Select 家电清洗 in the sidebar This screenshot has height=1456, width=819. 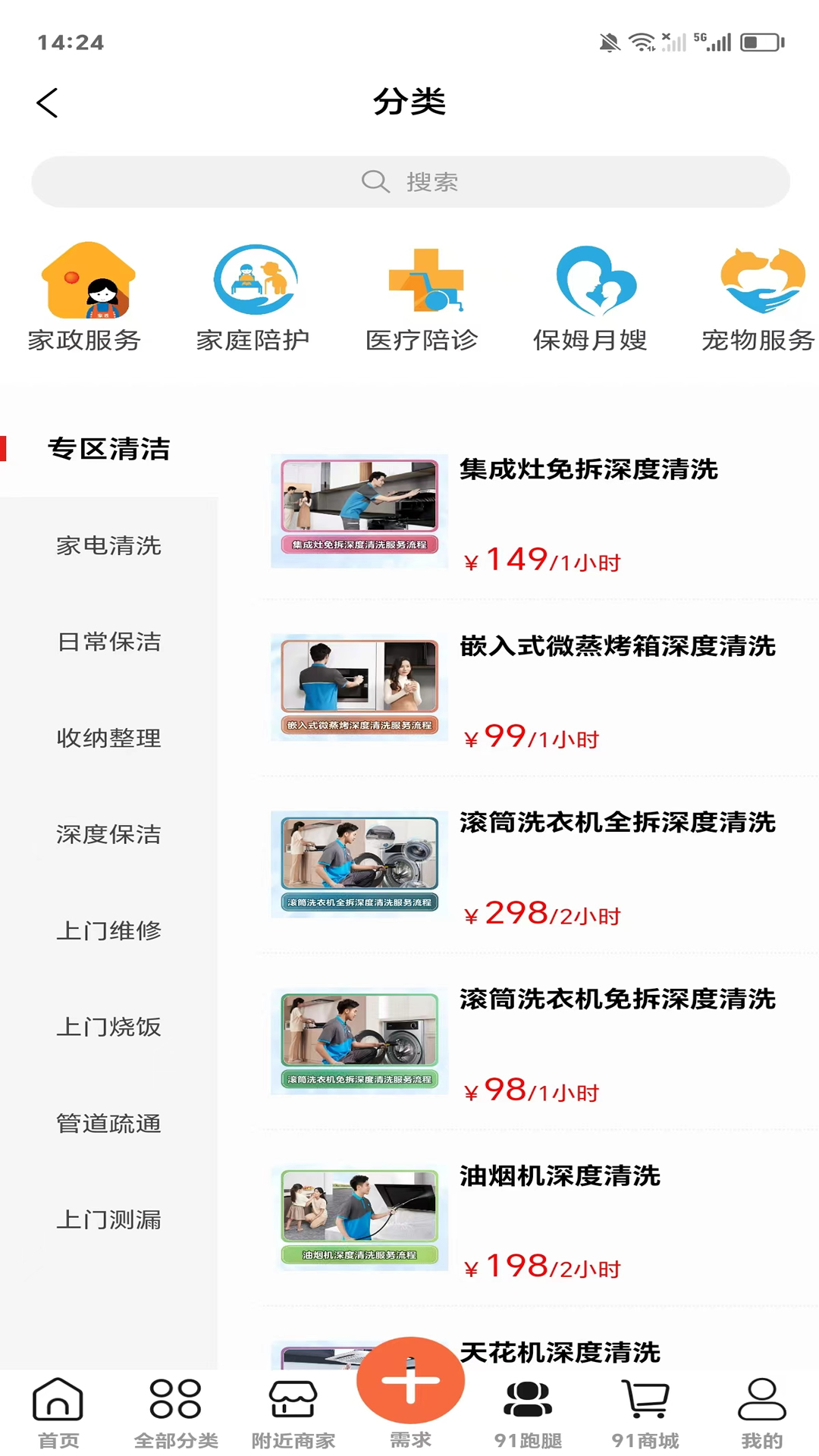(108, 546)
